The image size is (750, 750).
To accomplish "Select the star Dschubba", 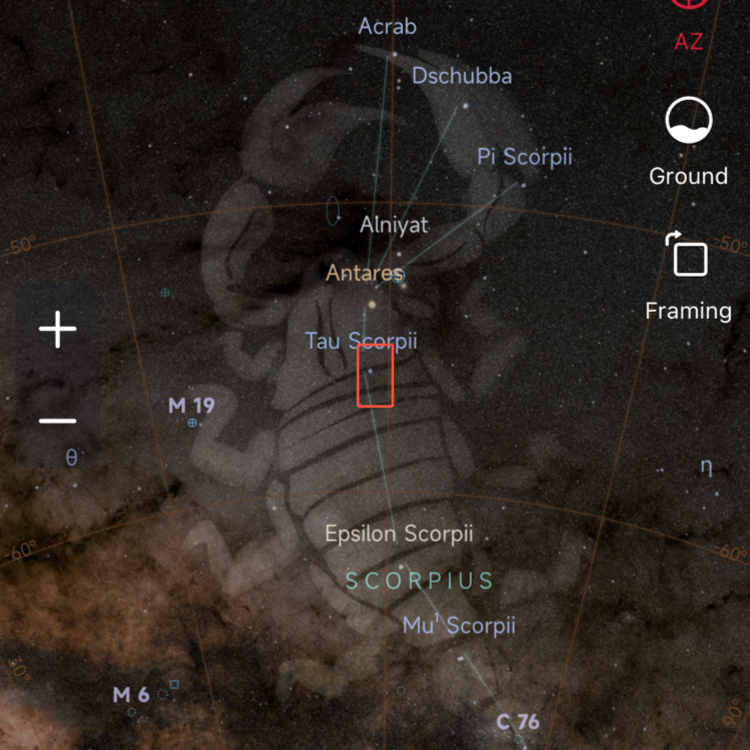I will [x=462, y=77].
